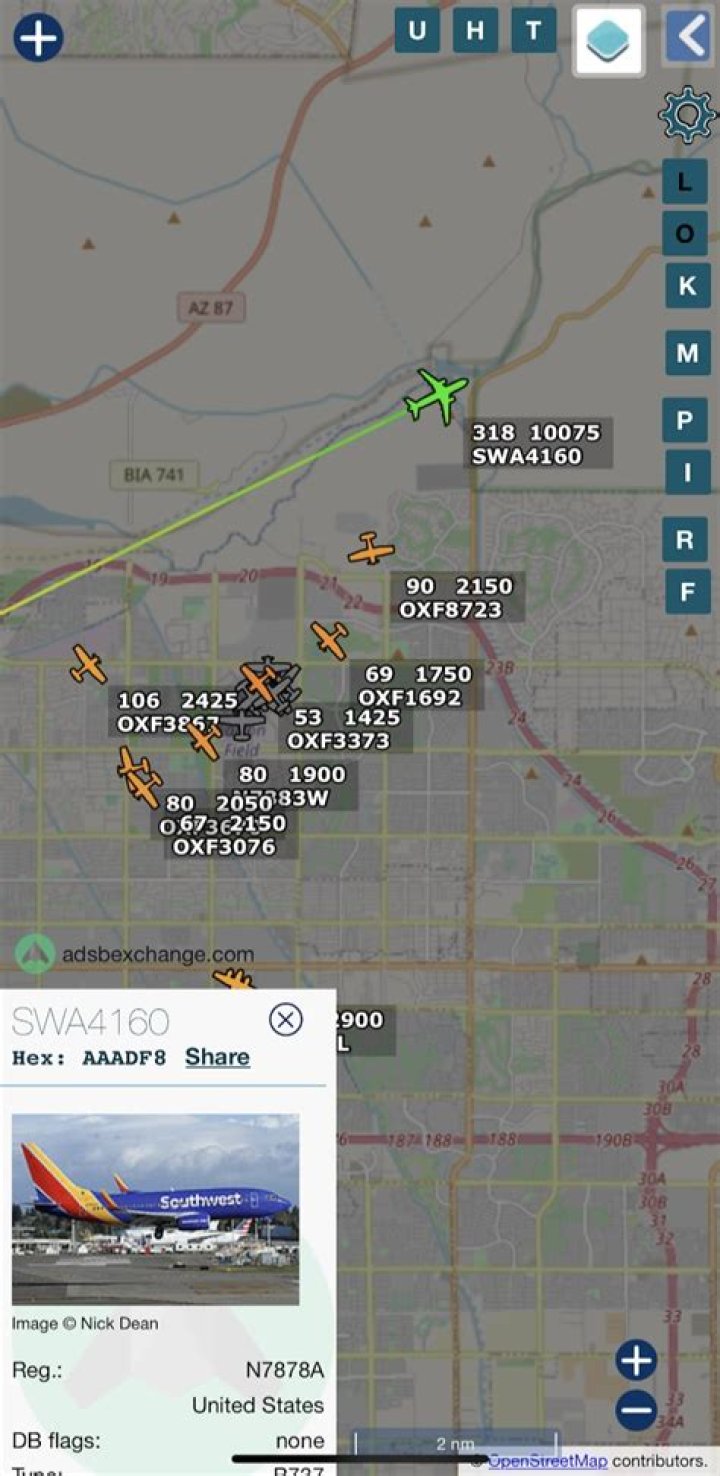
Task: Toggle the H filter button
Action: 475,31
